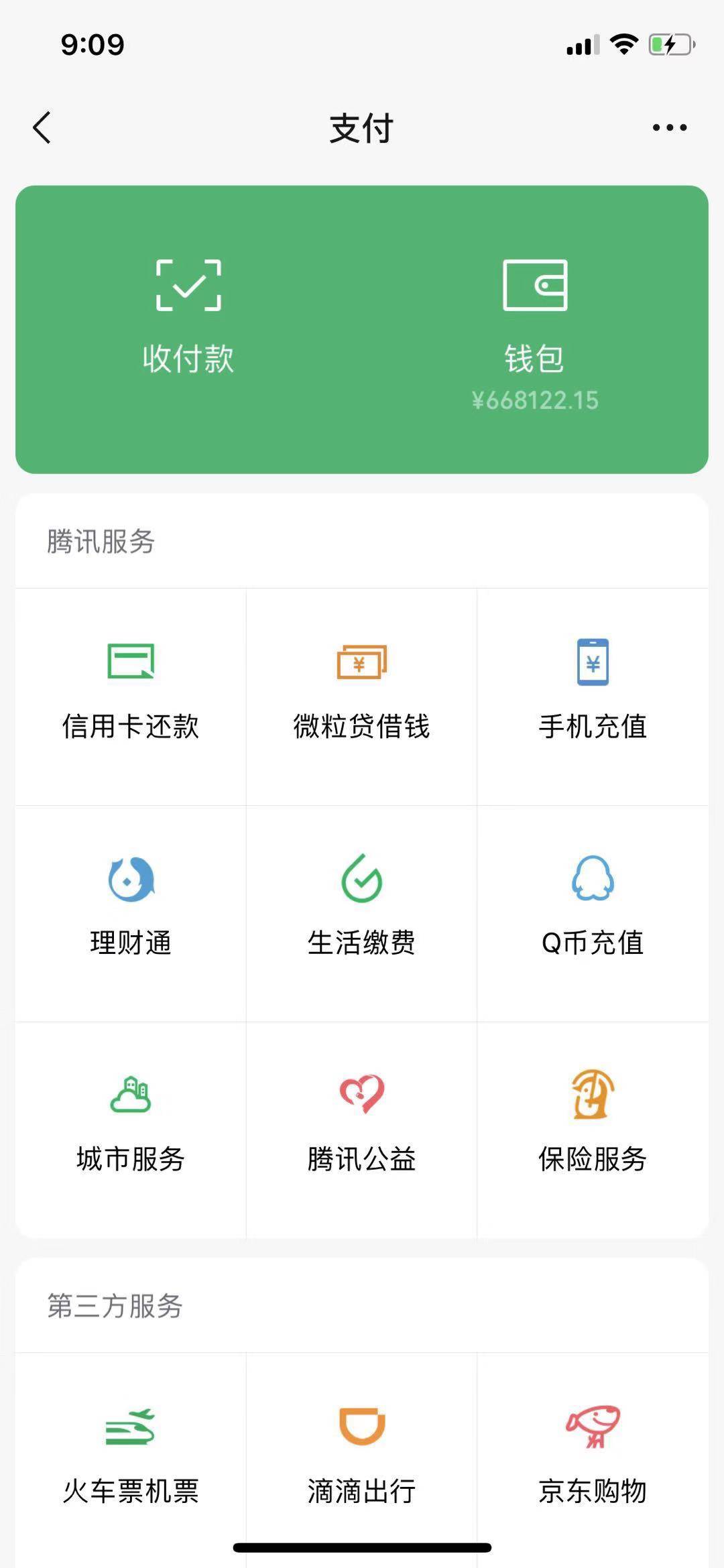This screenshot has width=724, height=1568.
Task: Open the three-dot overflow menu
Action: click(x=670, y=127)
